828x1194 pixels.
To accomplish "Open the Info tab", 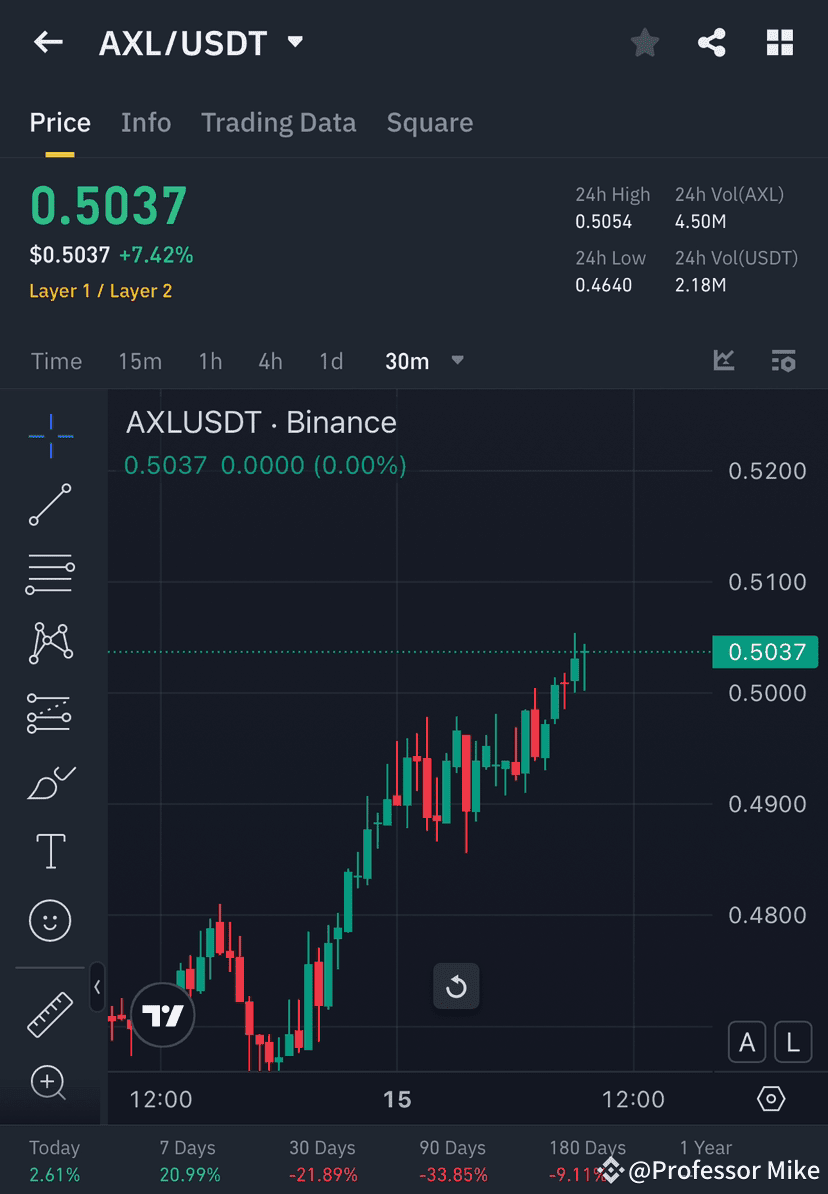I will 146,122.
